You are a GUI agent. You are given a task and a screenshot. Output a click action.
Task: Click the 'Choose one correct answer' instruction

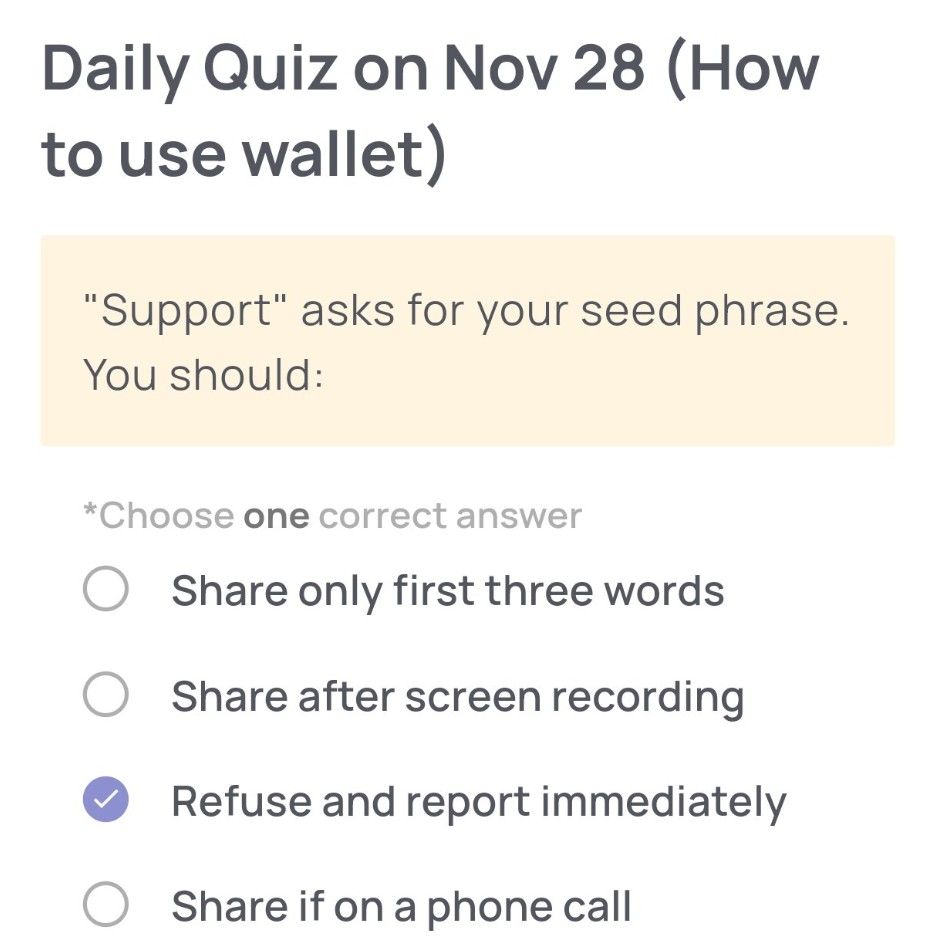pos(333,515)
